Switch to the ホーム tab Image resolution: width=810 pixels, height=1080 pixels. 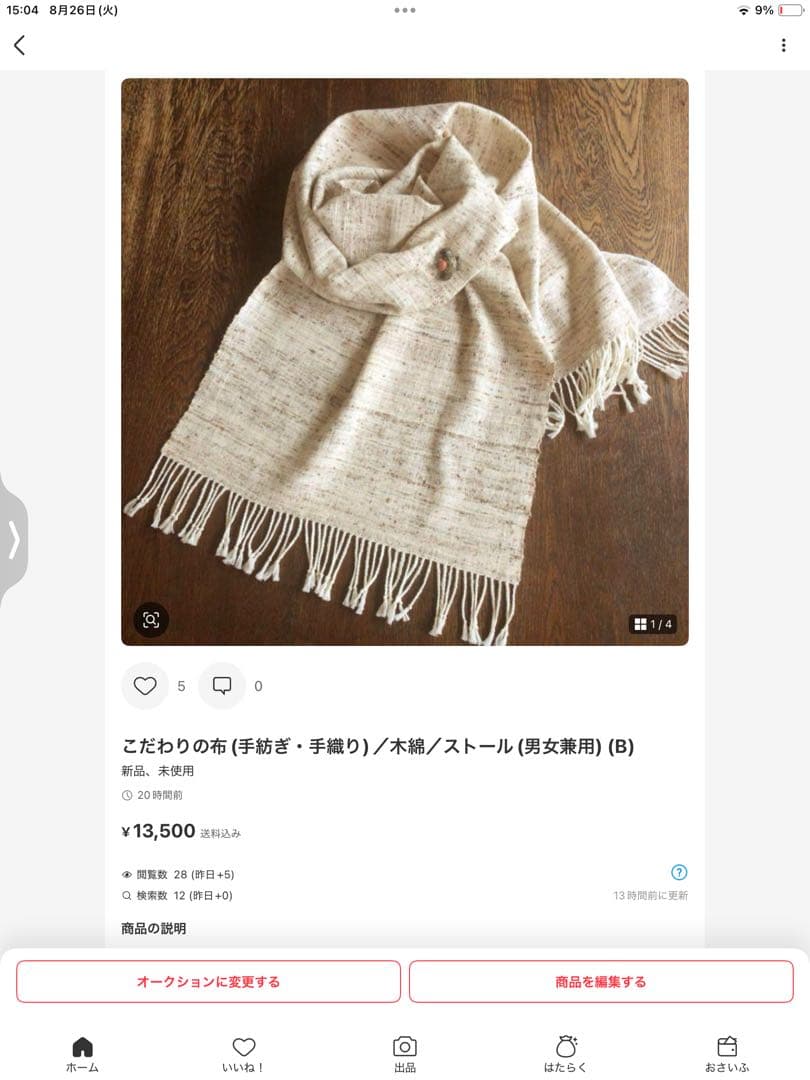click(x=82, y=1054)
